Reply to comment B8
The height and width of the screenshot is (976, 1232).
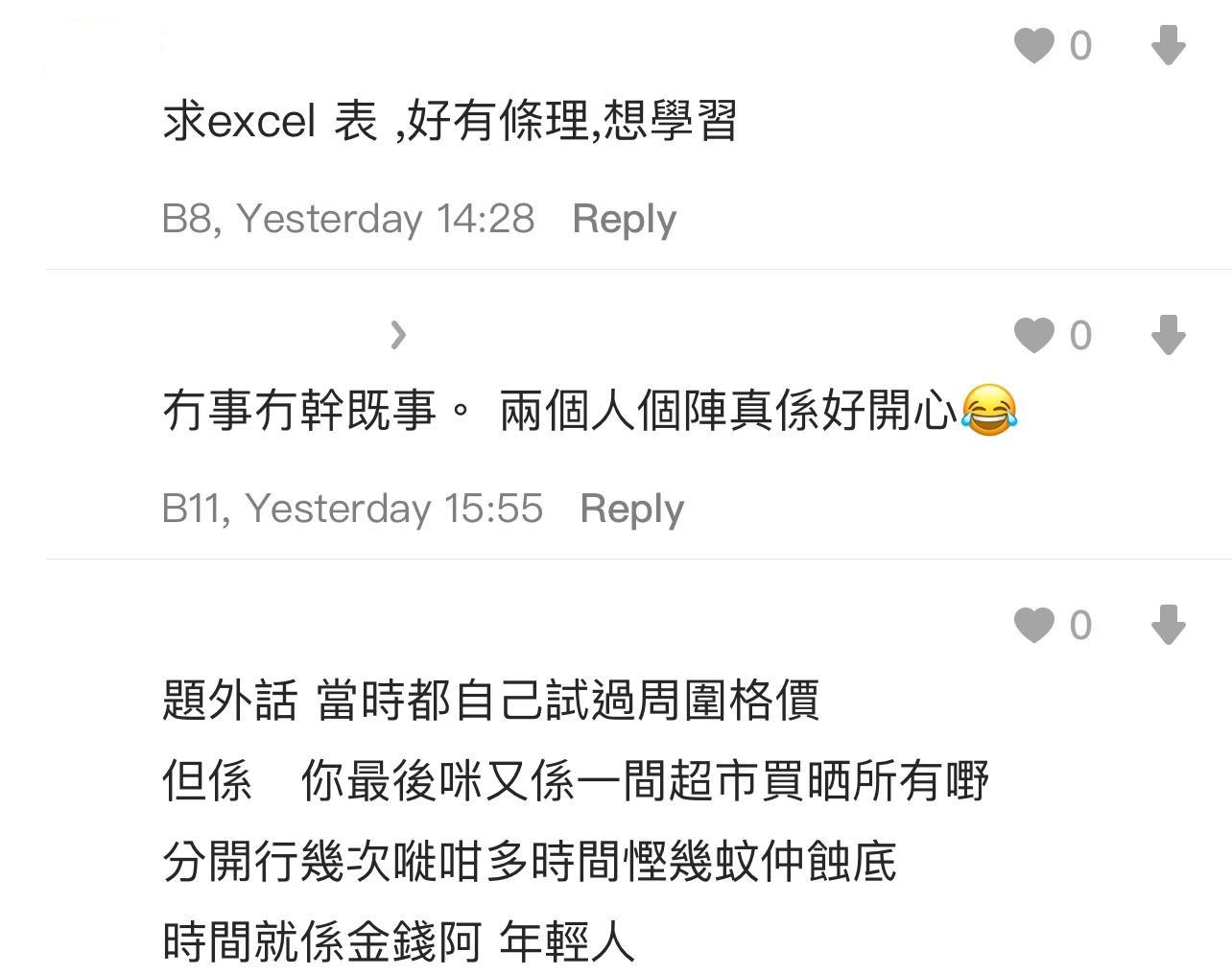(x=624, y=219)
